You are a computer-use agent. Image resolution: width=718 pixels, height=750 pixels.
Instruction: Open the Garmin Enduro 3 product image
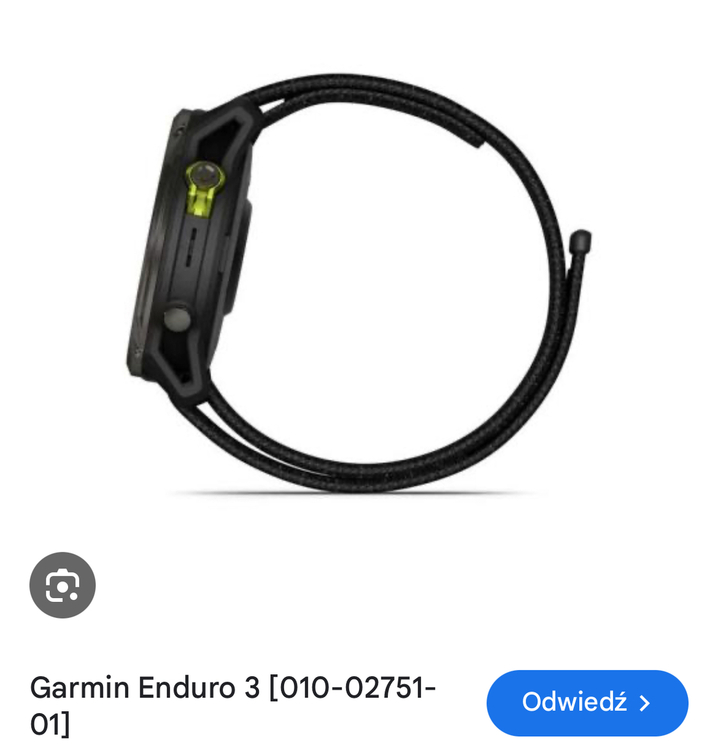click(358, 285)
